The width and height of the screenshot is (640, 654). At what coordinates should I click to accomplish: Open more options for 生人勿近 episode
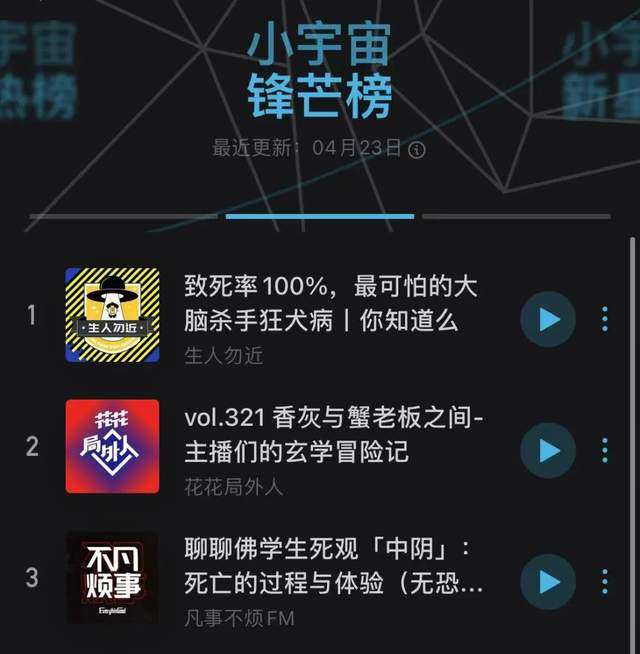point(605,319)
